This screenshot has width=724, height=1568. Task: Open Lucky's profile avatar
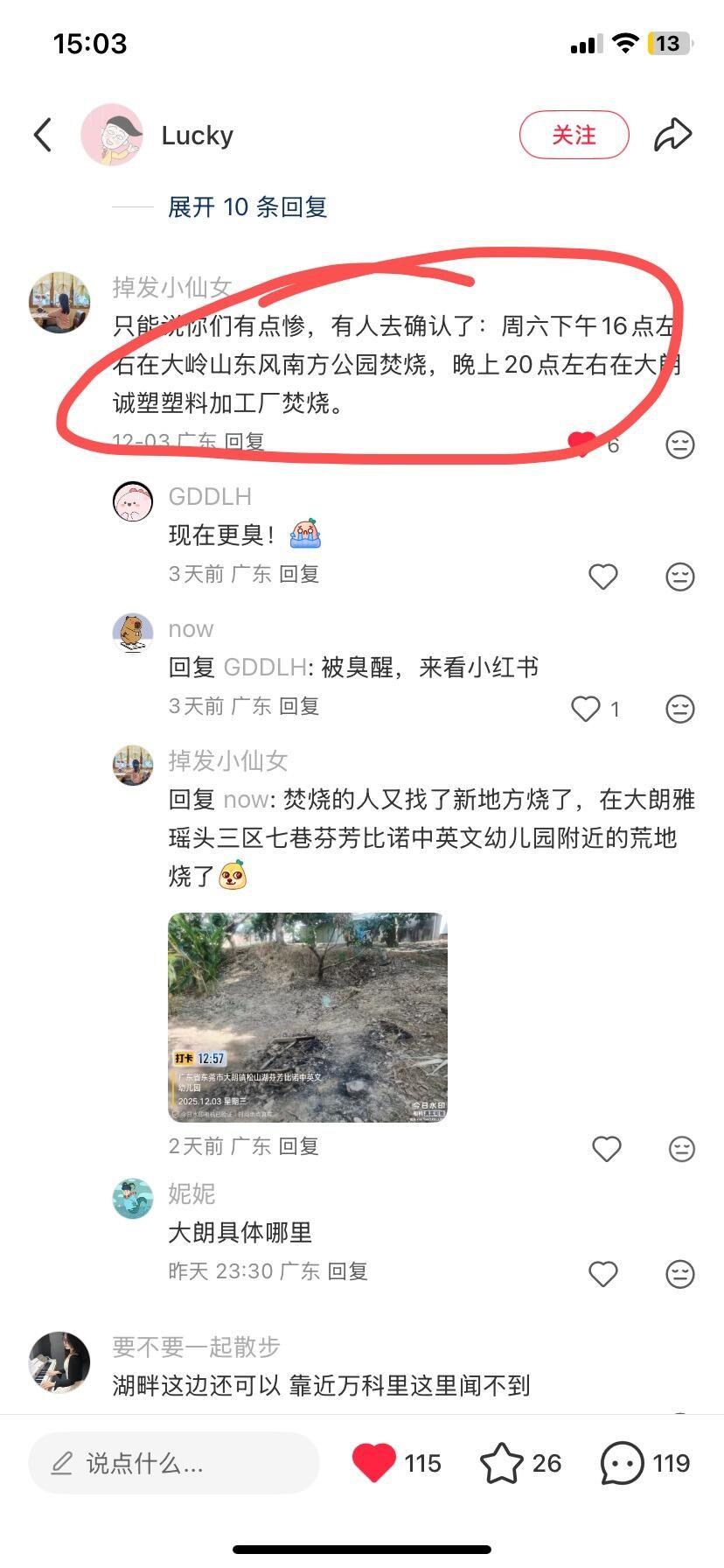112,135
